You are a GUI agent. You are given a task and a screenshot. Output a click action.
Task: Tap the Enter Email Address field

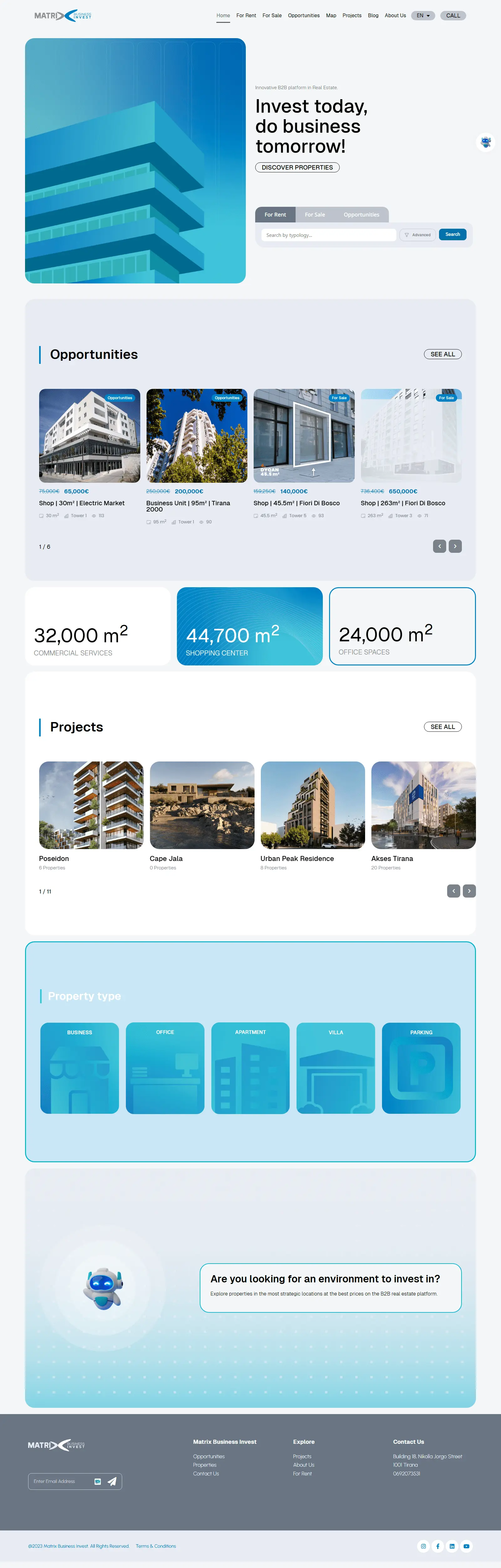point(61,1481)
